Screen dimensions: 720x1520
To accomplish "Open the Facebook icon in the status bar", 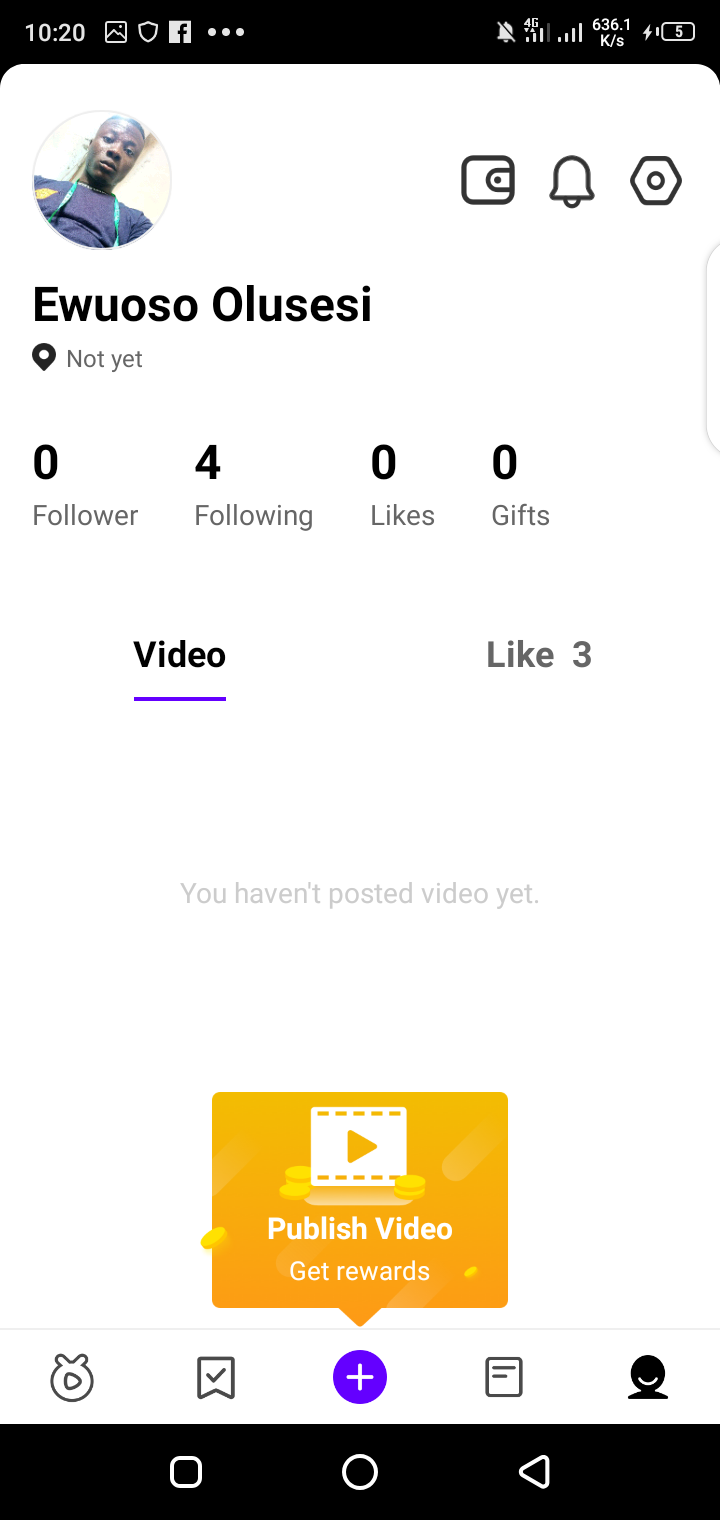I will [180, 31].
